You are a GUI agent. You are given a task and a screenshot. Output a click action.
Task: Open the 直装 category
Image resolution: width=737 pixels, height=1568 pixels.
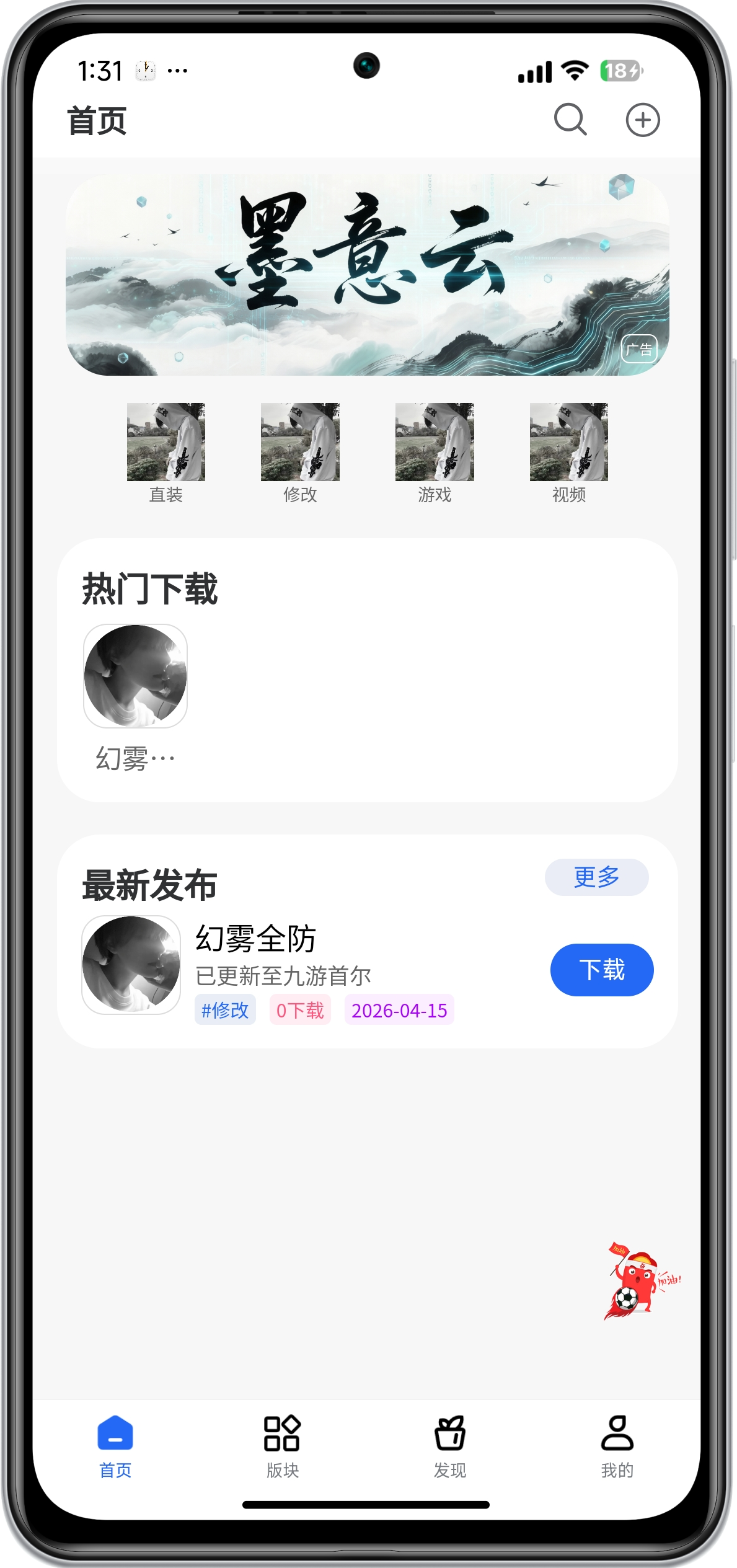coord(165,452)
